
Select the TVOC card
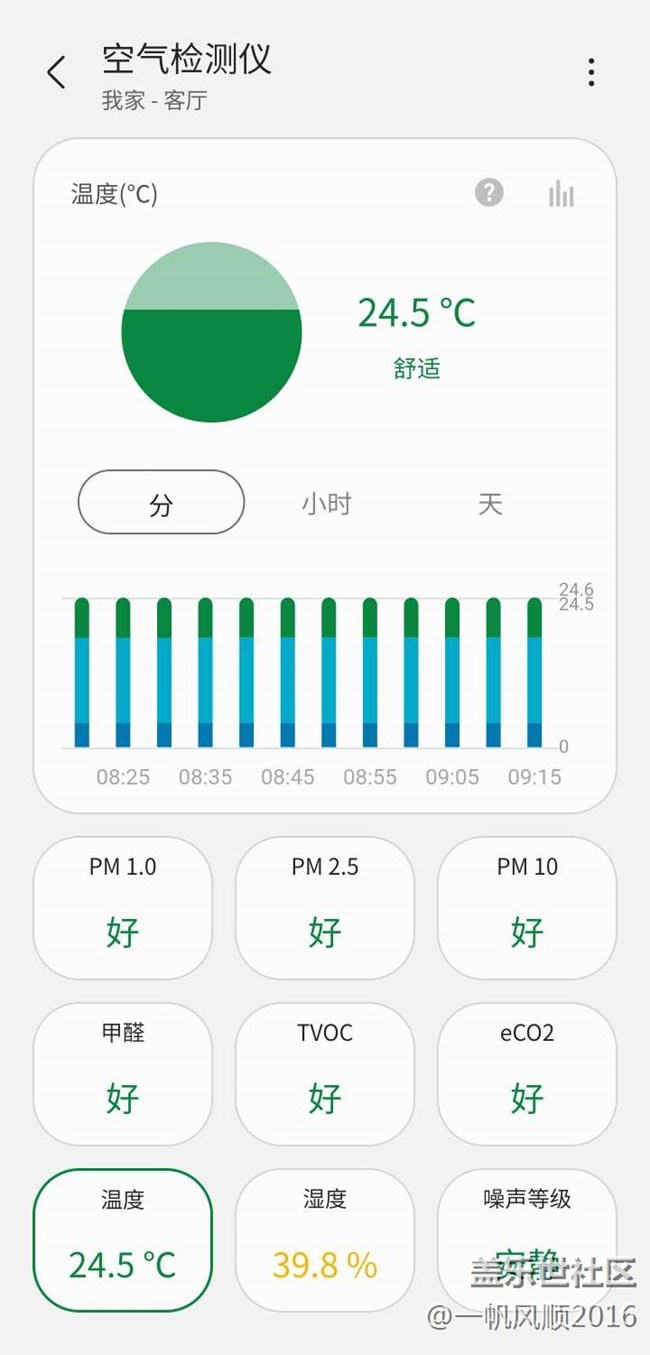[325, 1073]
